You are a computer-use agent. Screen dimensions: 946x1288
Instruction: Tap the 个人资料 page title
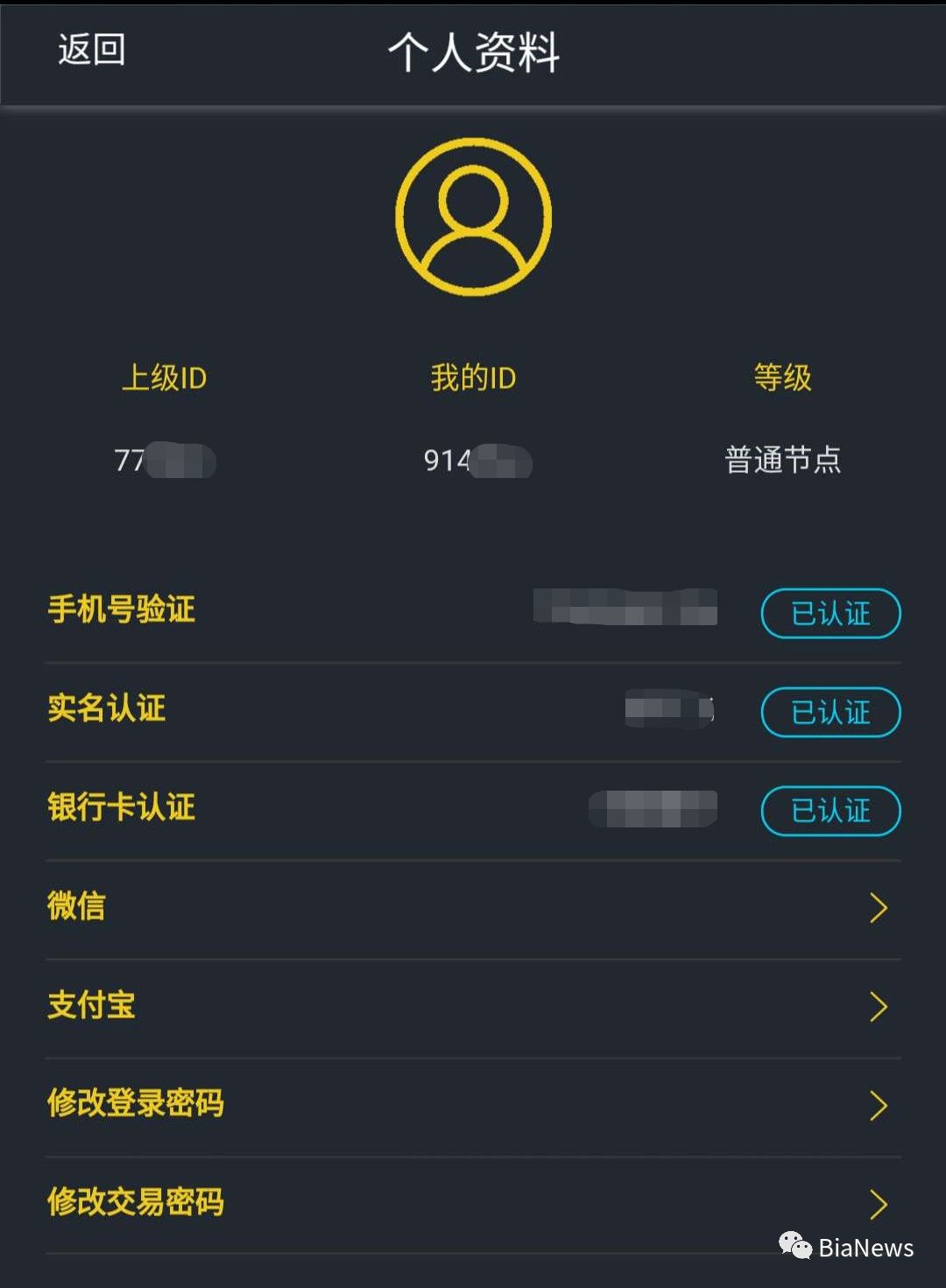pyautogui.click(x=473, y=53)
